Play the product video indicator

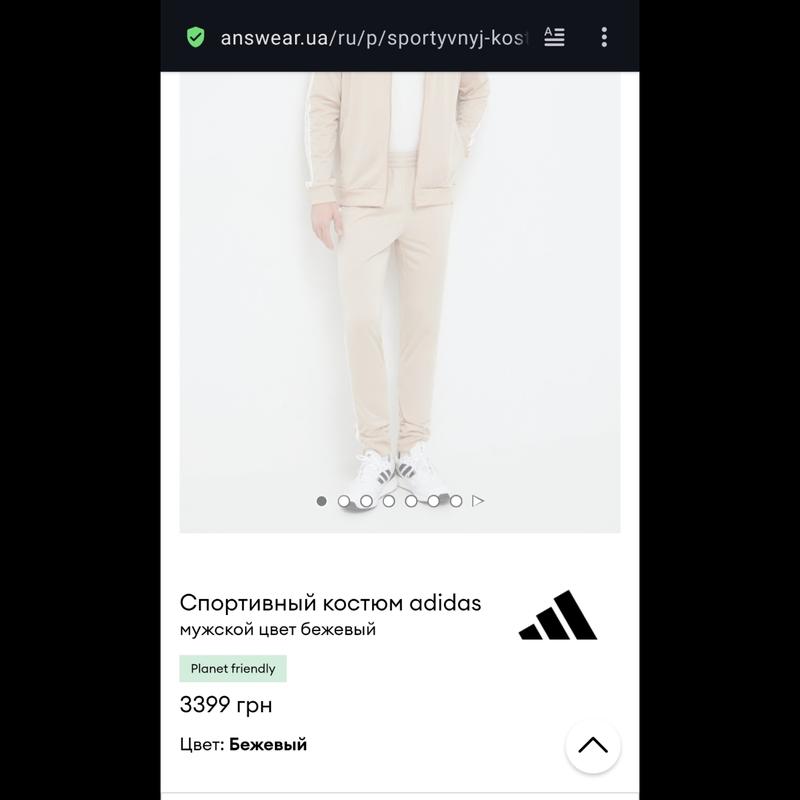point(478,501)
